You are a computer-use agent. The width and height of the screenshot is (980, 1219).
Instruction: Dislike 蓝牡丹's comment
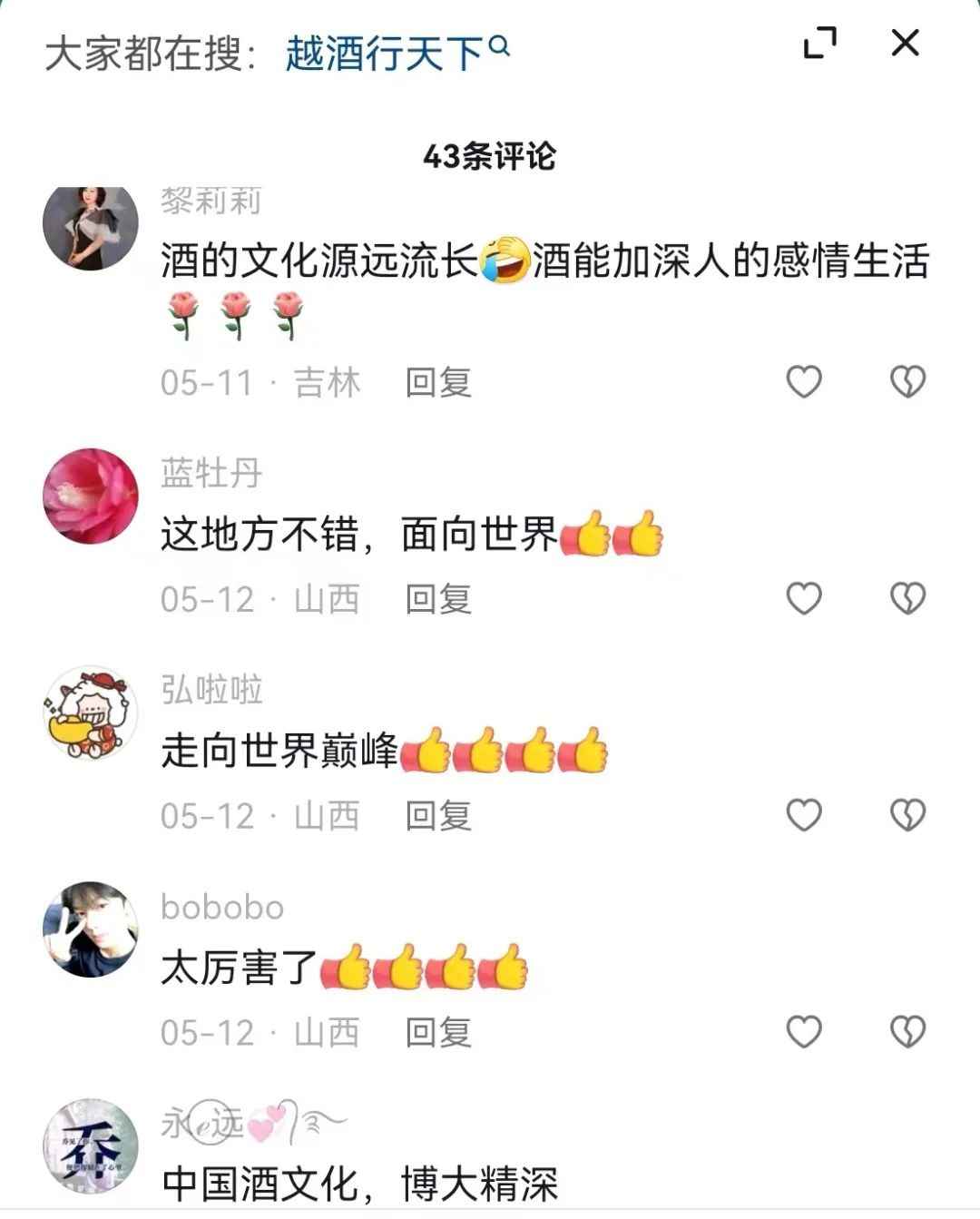pos(907,599)
